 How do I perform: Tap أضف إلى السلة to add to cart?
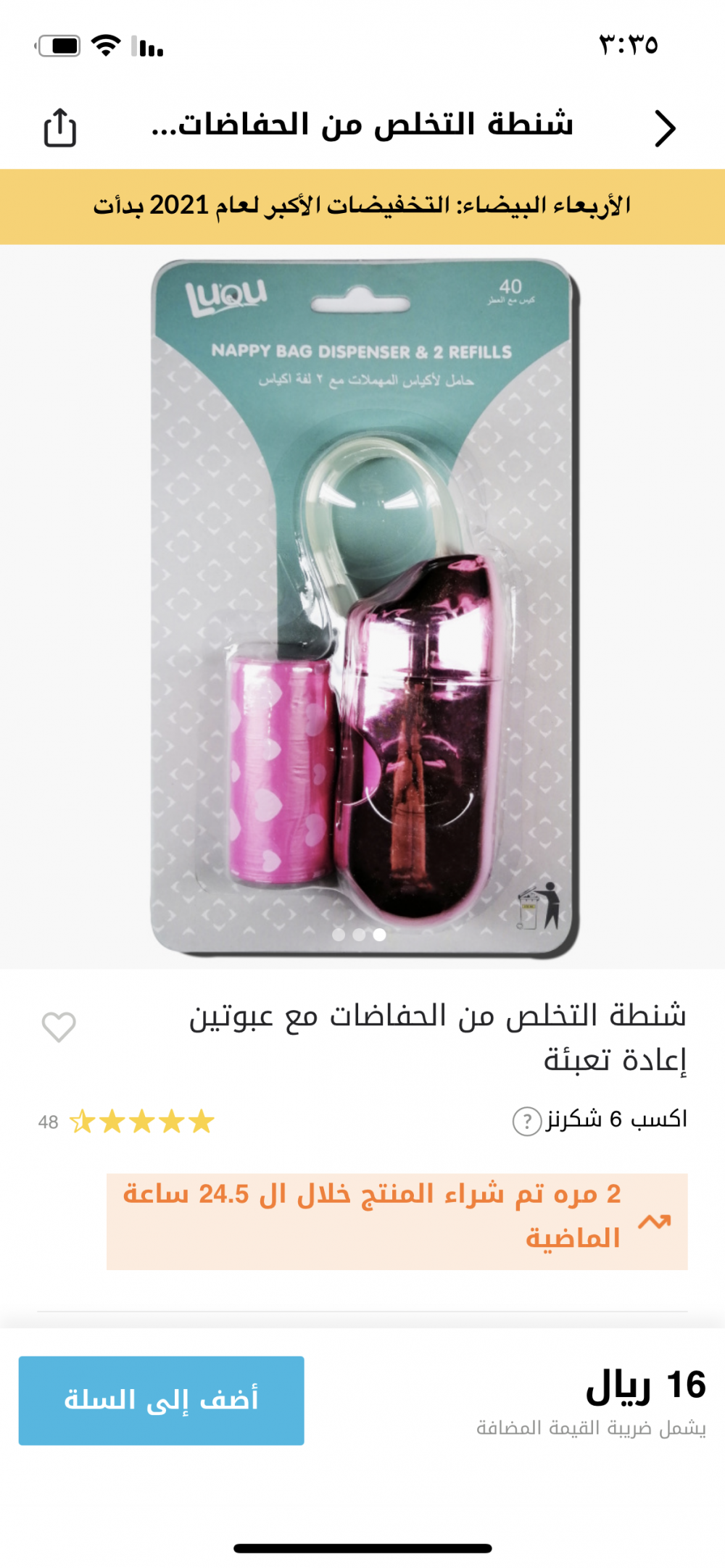pos(161,1400)
